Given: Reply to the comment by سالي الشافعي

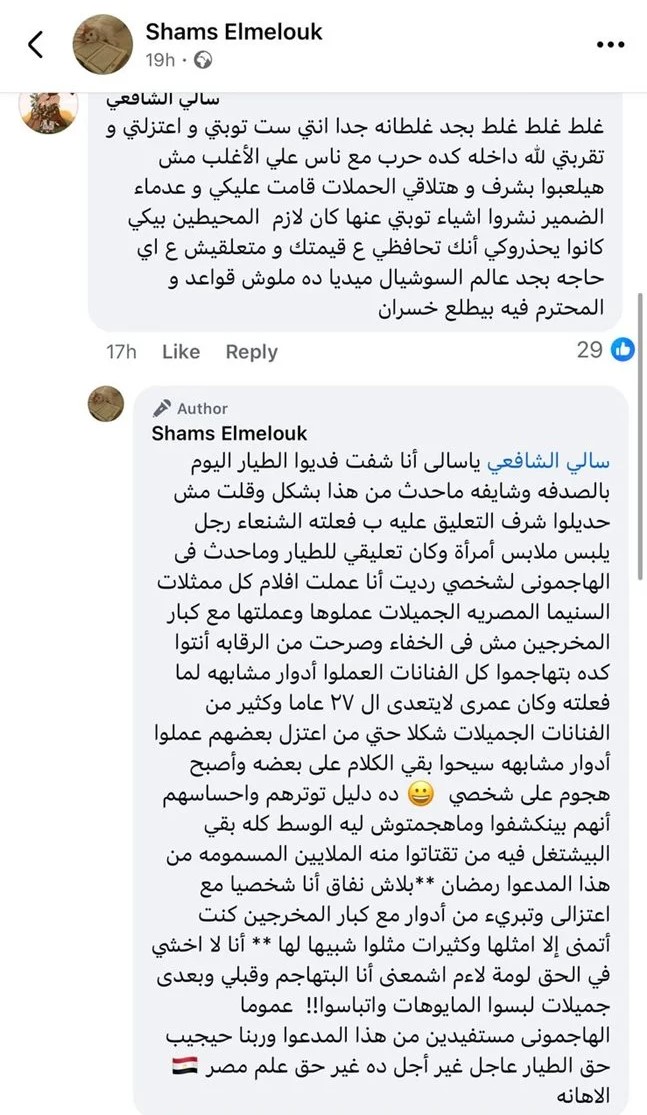Looking at the screenshot, I should [252, 351].
